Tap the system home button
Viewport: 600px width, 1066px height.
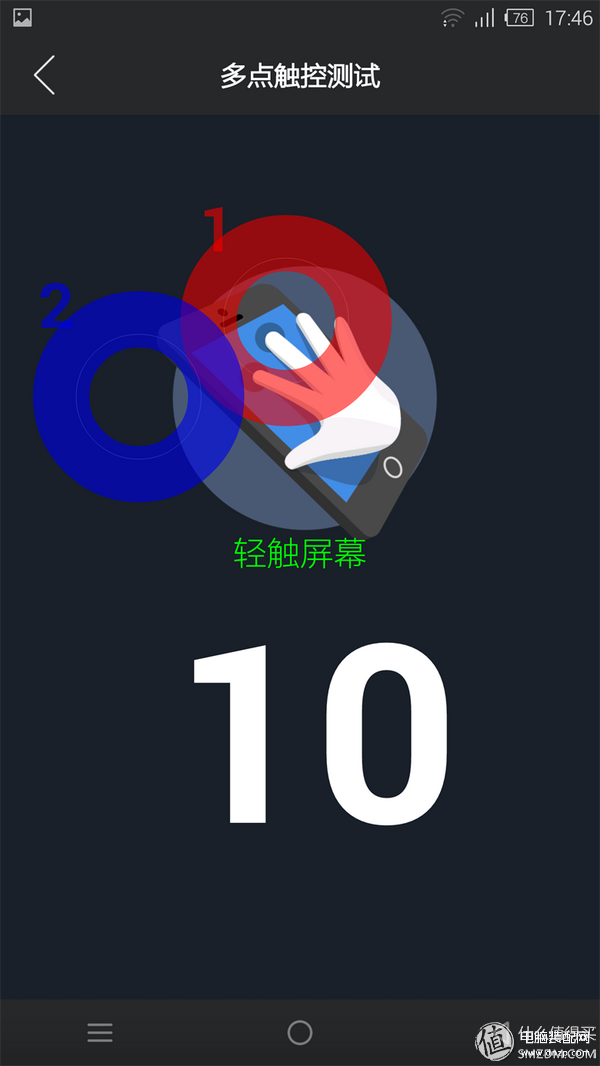point(300,1033)
